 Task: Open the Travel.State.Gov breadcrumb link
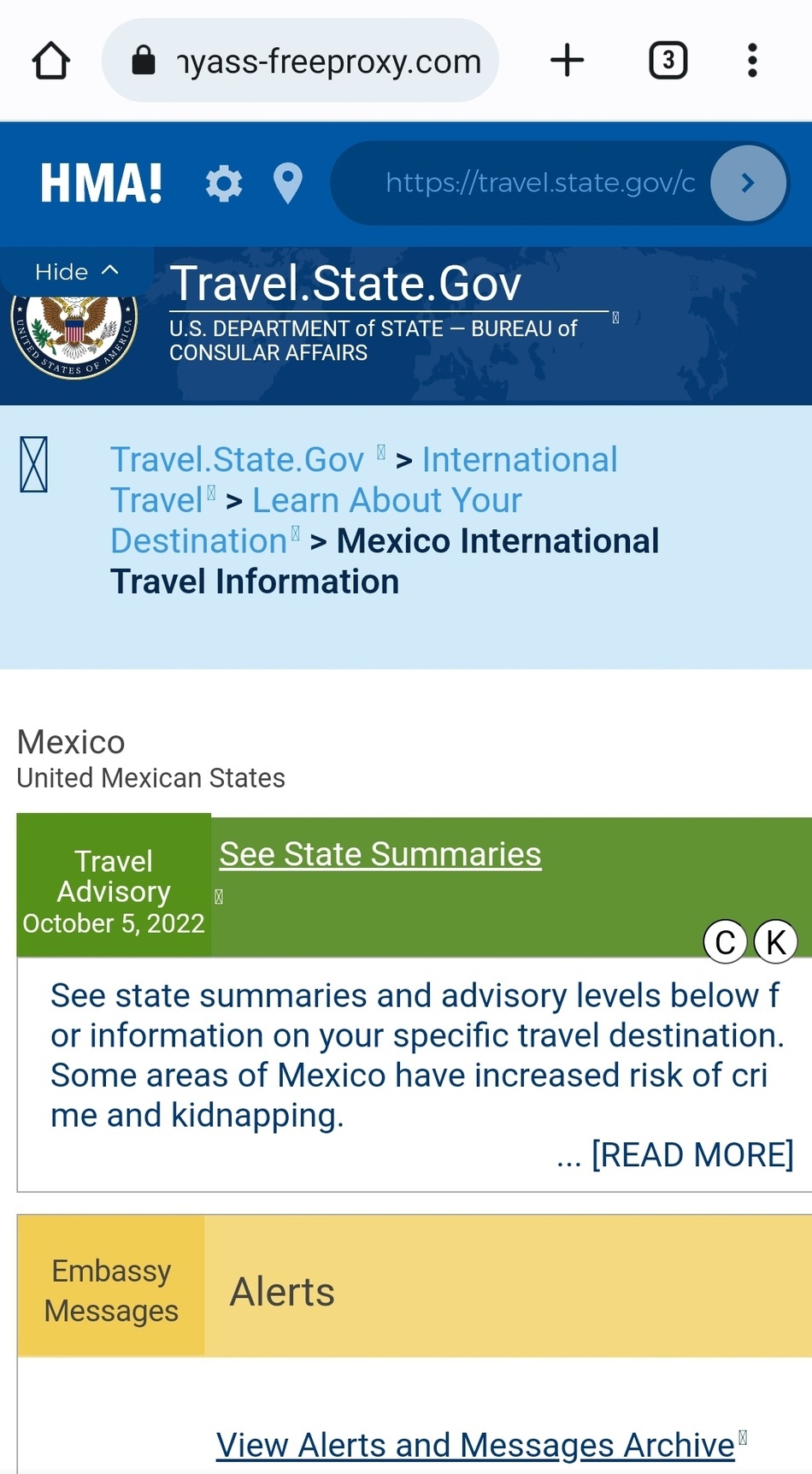(x=238, y=460)
